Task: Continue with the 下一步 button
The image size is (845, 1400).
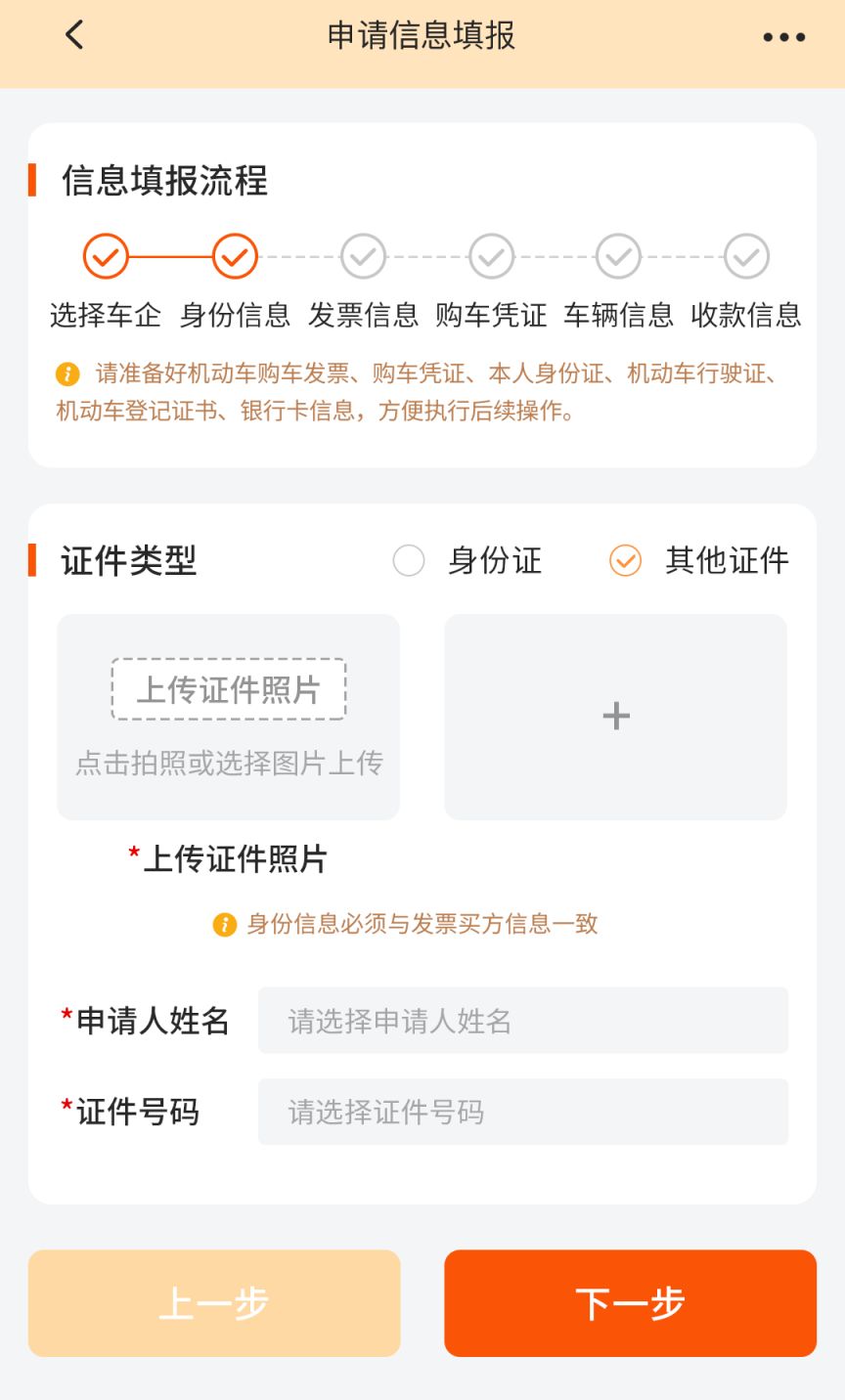Action: click(x=631, y=1303)
